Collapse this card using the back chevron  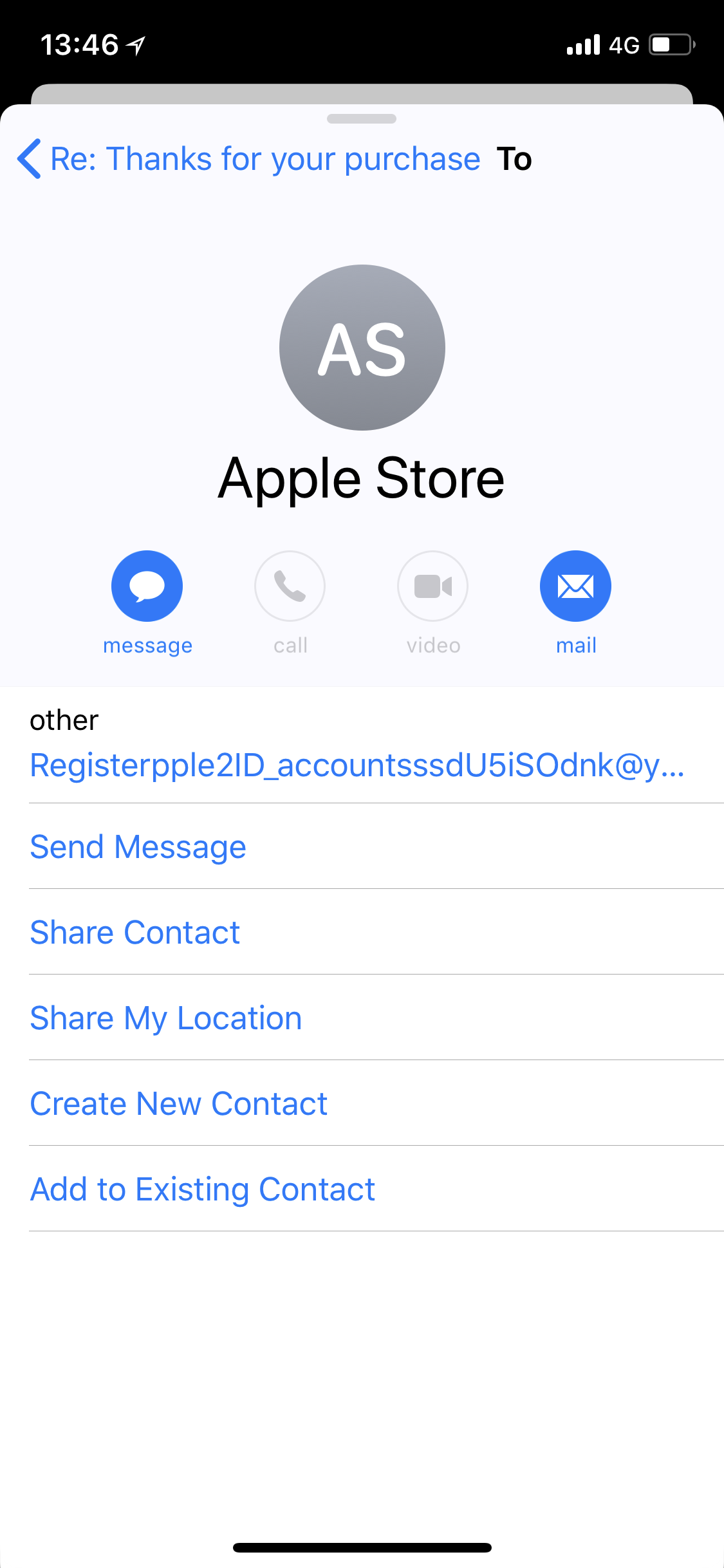pyautogui.click(x=28, y=158)
